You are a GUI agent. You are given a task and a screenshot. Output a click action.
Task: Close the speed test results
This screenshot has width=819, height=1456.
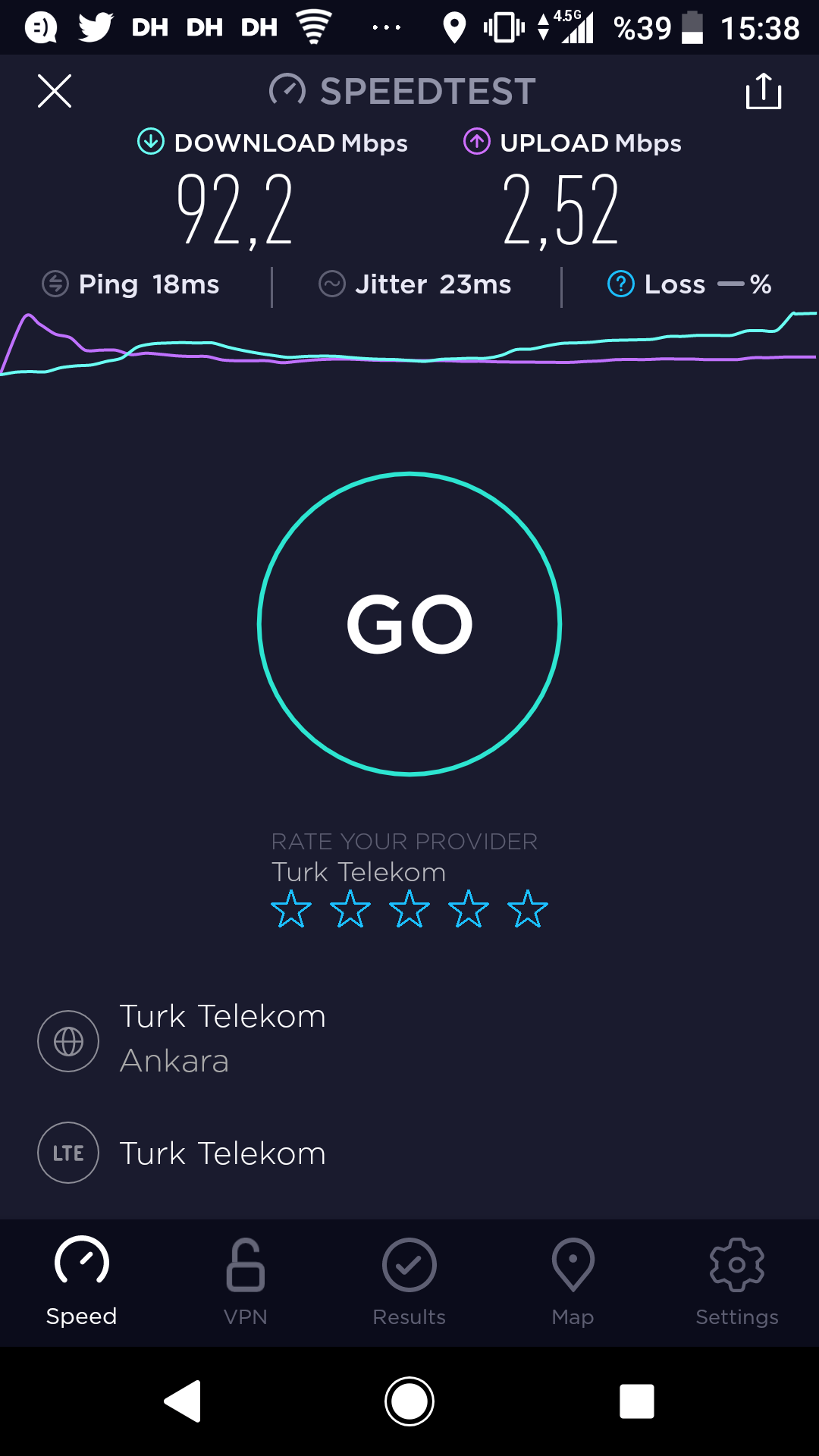point(55,91)
